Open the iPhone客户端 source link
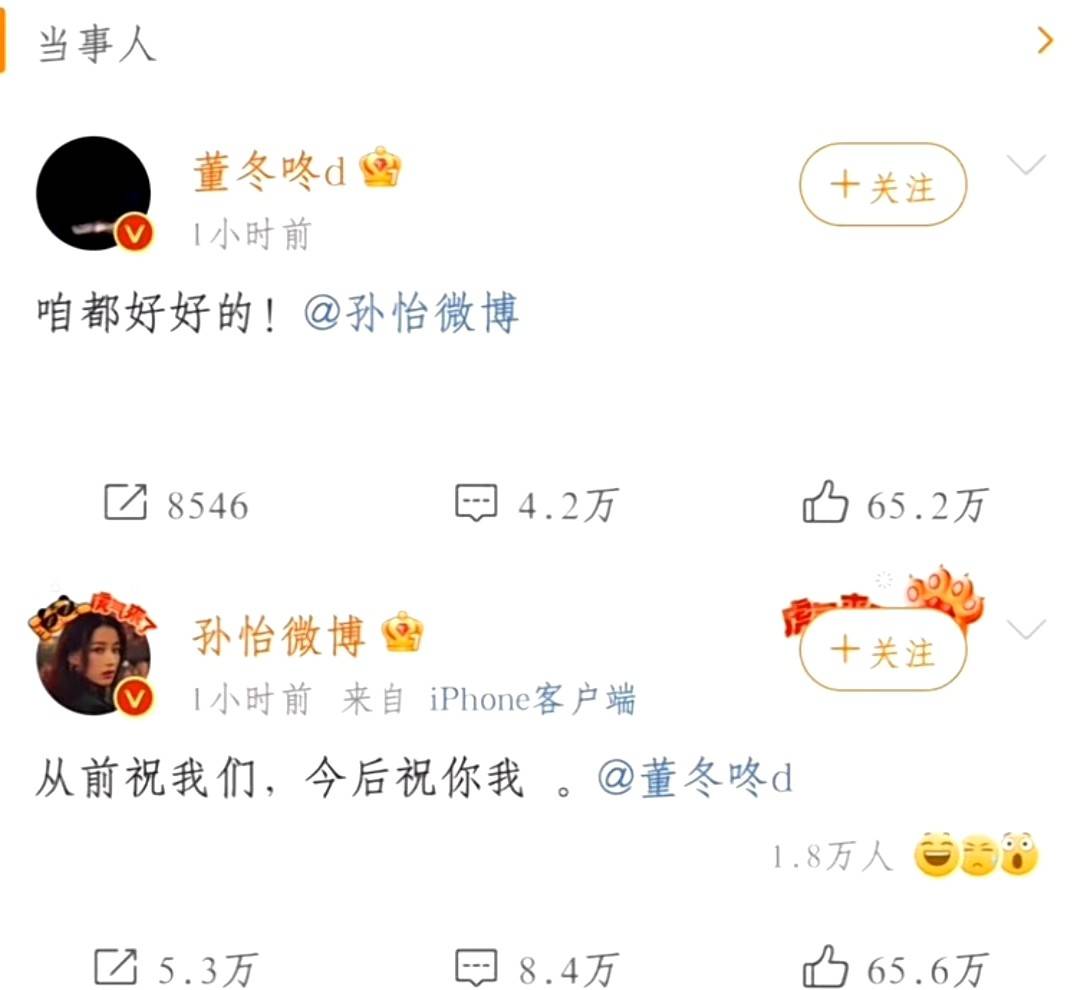 click(x=532, y=701)
